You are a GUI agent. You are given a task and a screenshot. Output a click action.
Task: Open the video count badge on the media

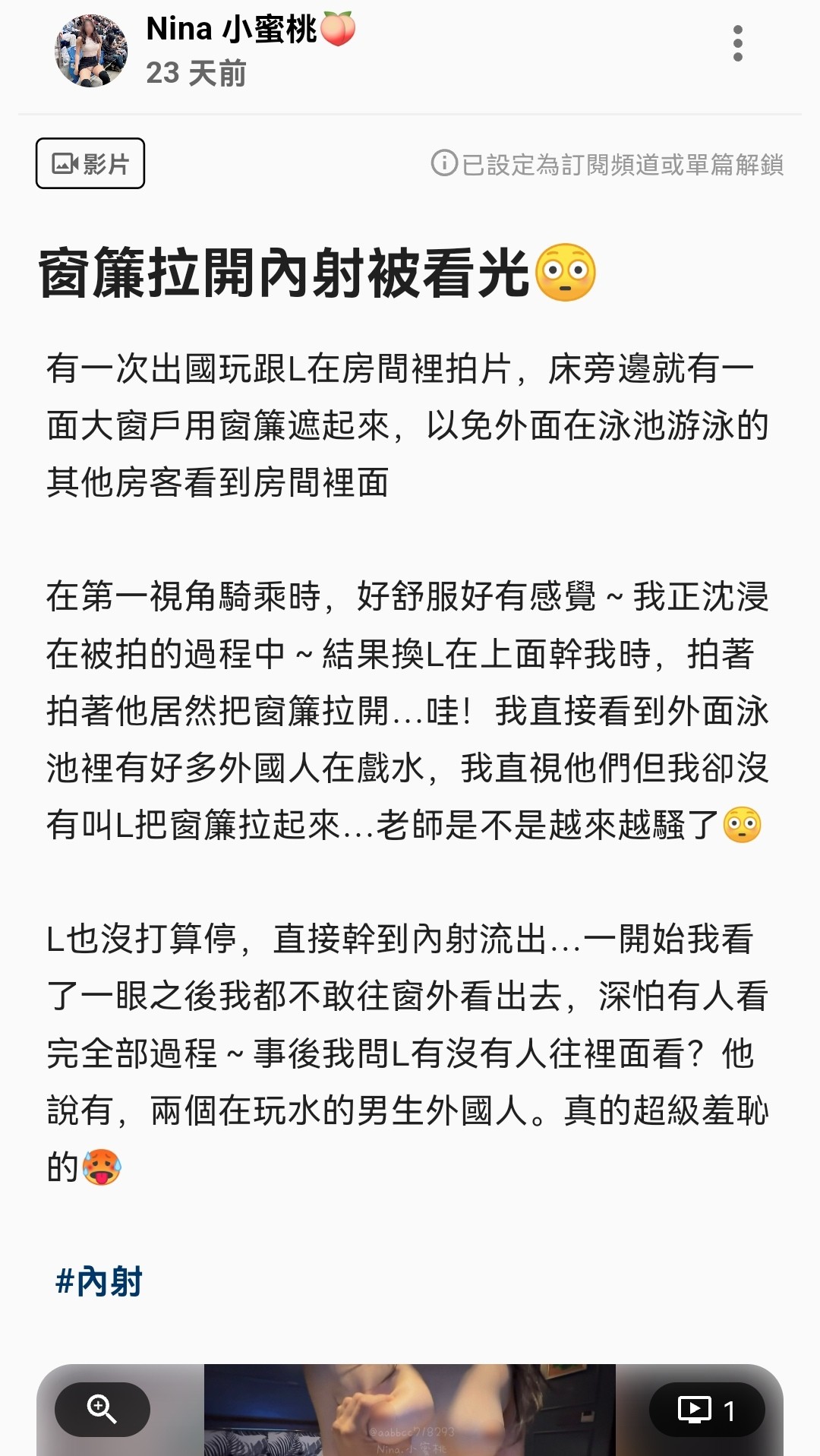pyautogui.click(x=707, y=1410)
